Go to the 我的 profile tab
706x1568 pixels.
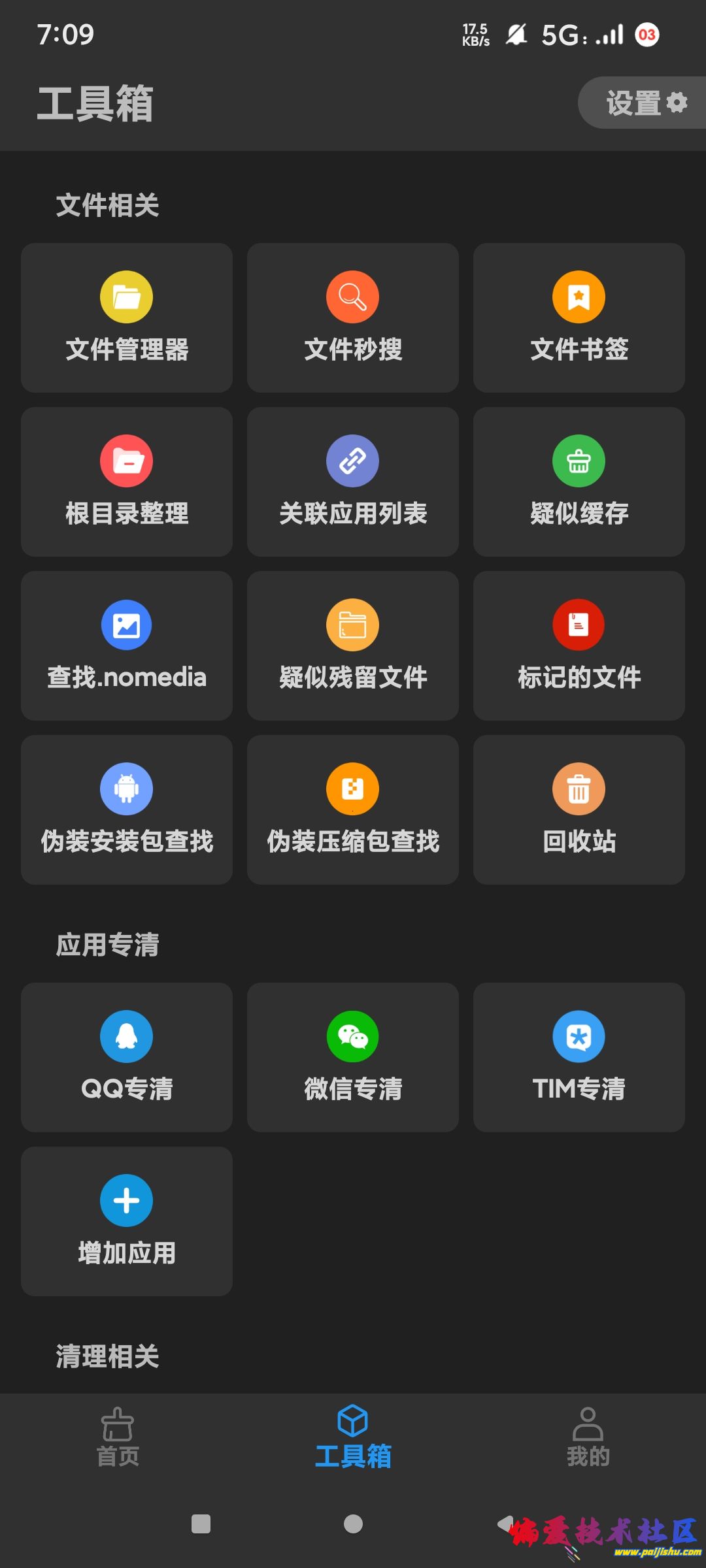point(588,1437)
